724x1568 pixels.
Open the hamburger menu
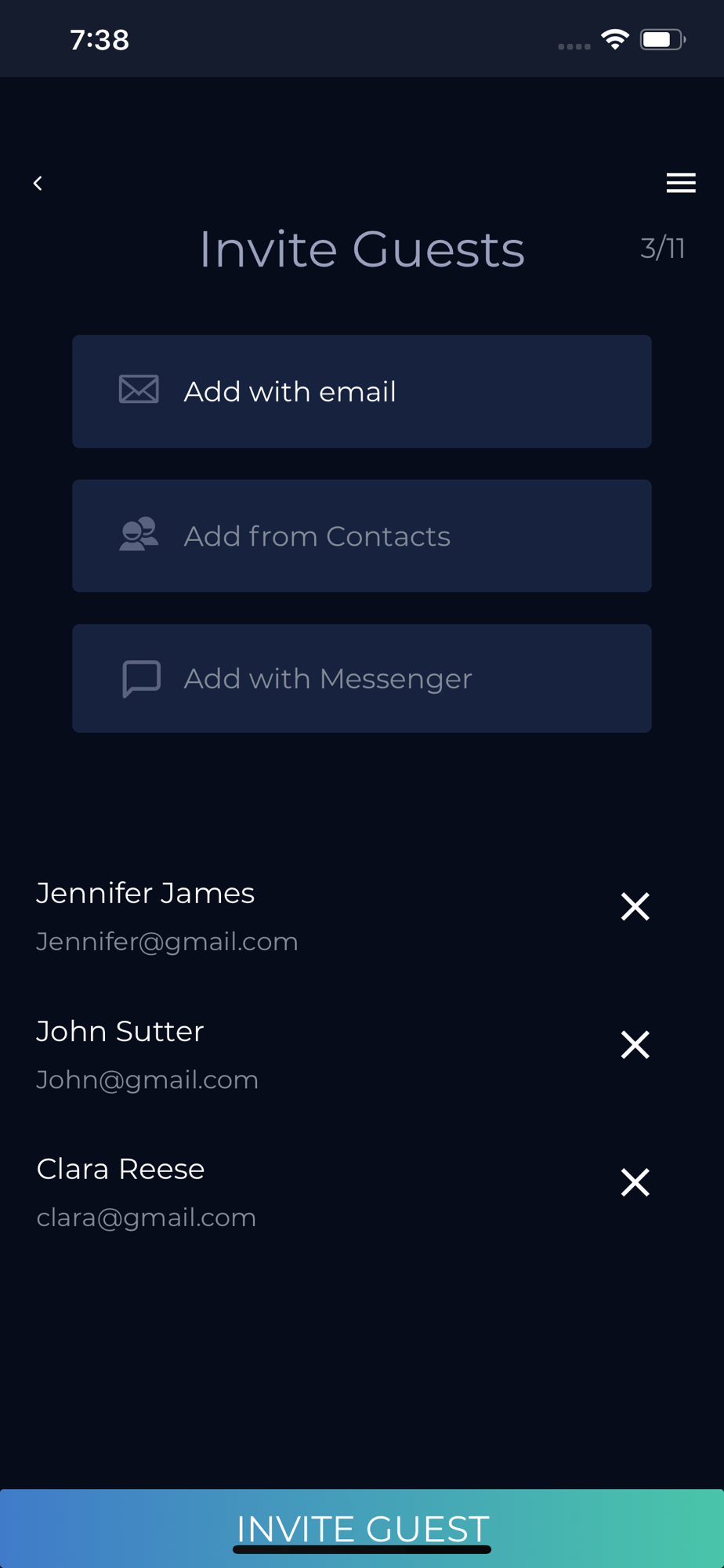pos(681,183)
